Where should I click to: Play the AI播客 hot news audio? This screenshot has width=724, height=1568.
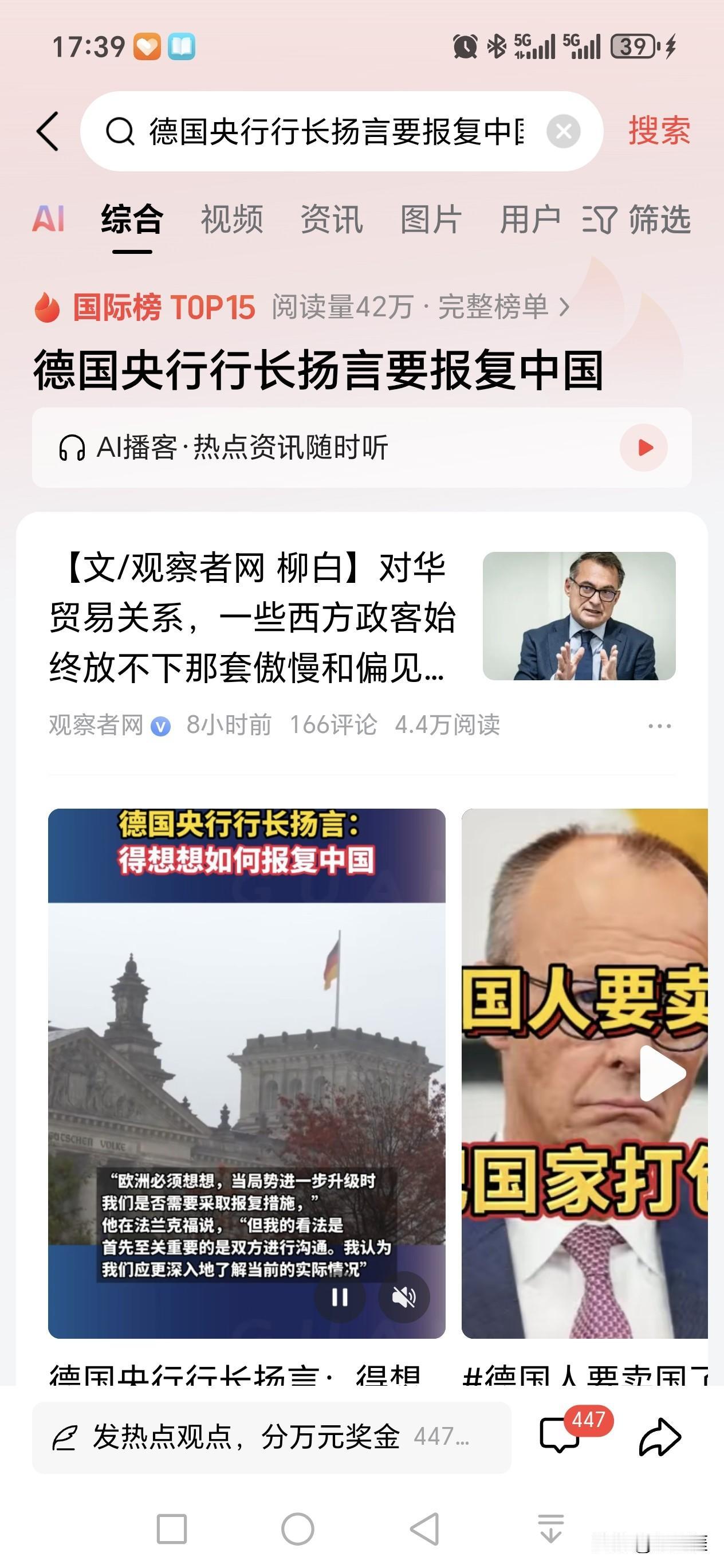pos(643,448)
